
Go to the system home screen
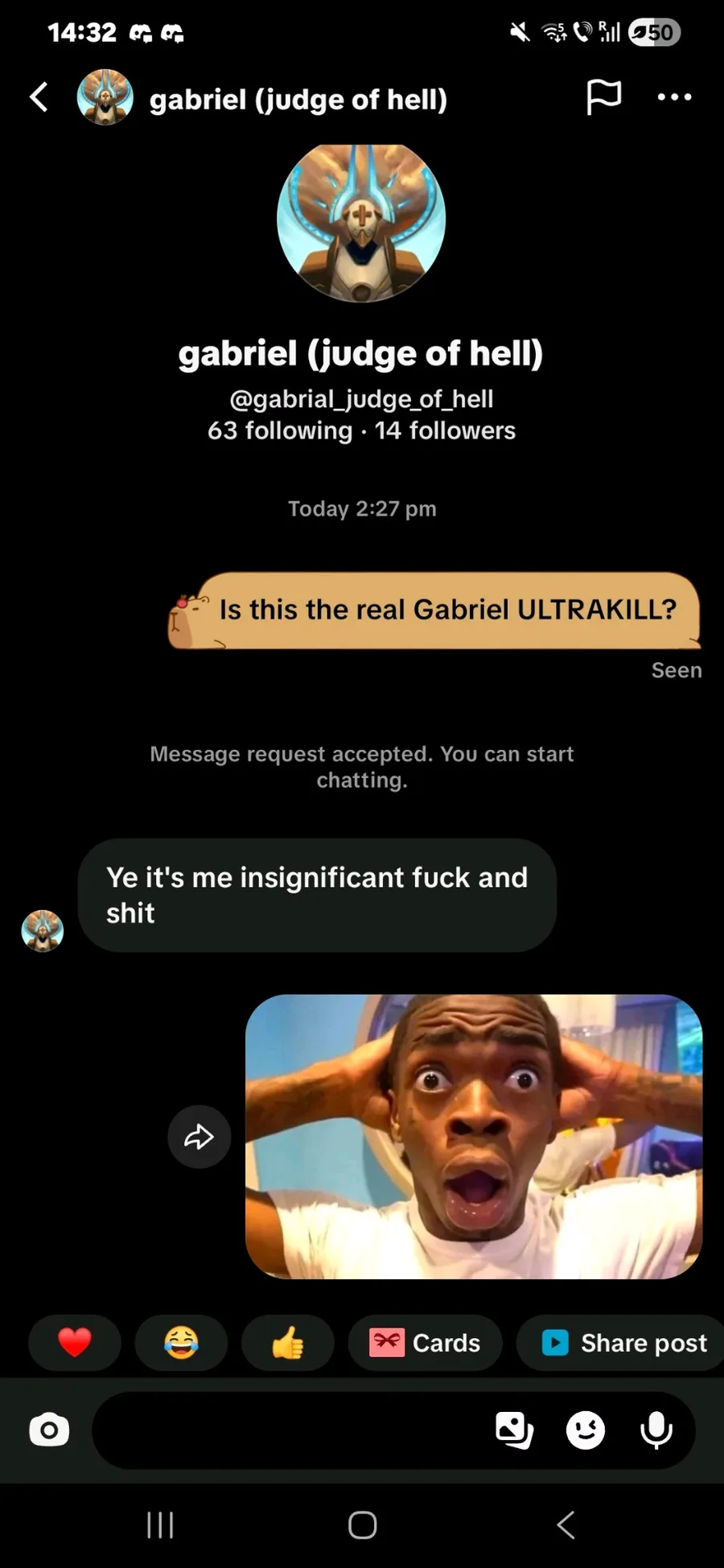(x=362, y=1525)
